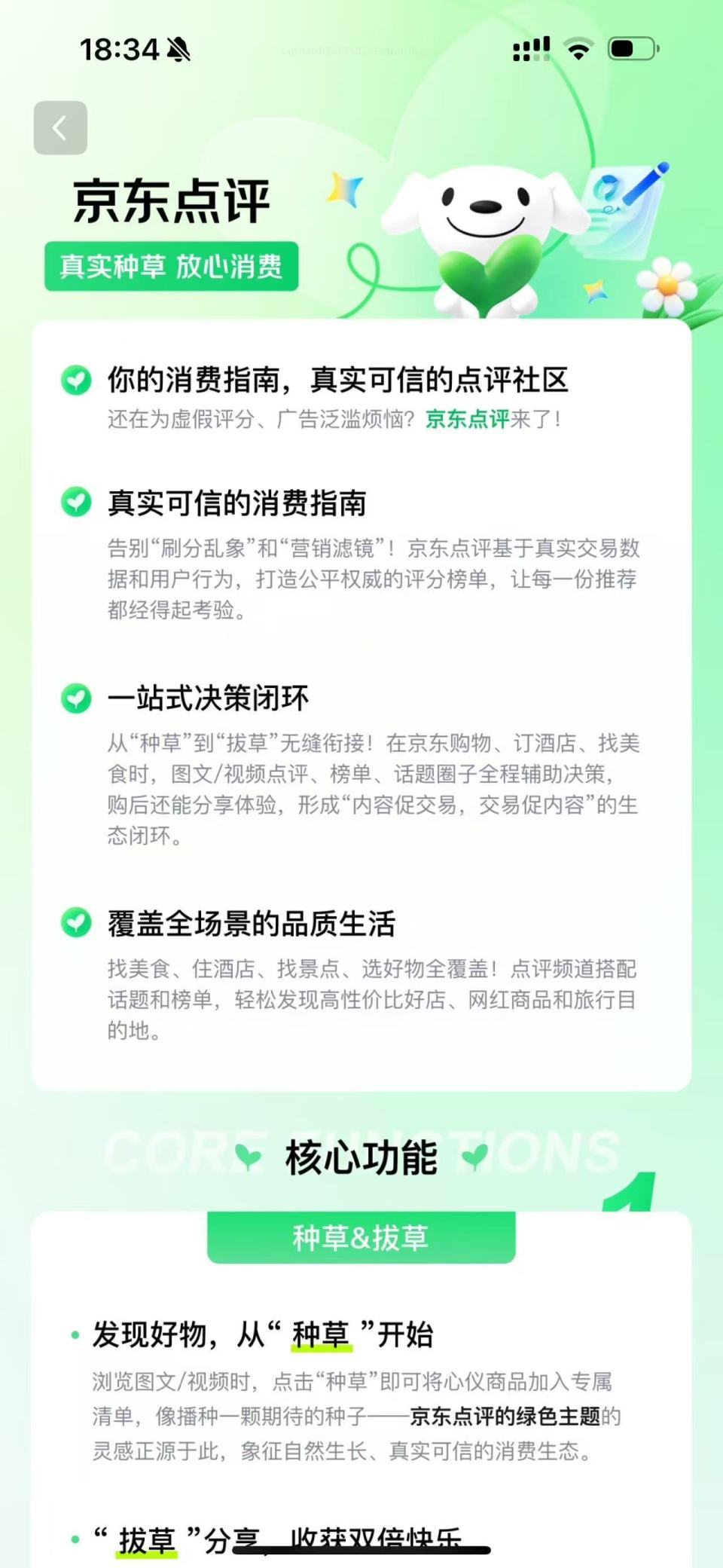Tap the back arrow at top left
Image resolution: width=723 pixels, height=1568 pixels.
coord(60,127)
